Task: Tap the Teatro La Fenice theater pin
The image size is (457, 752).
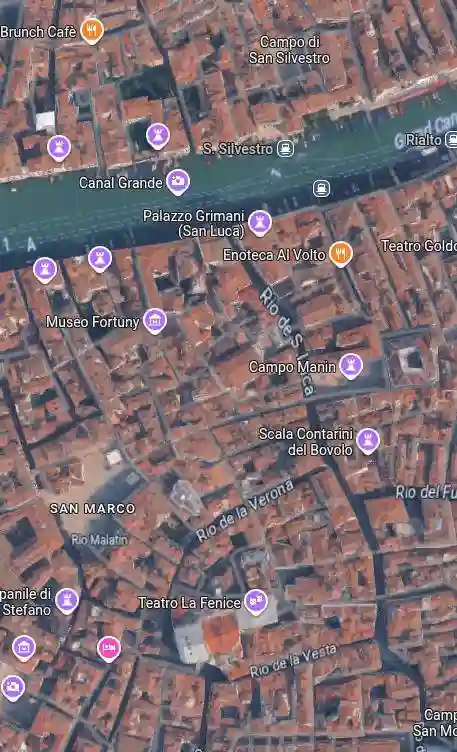Action: 256,602
